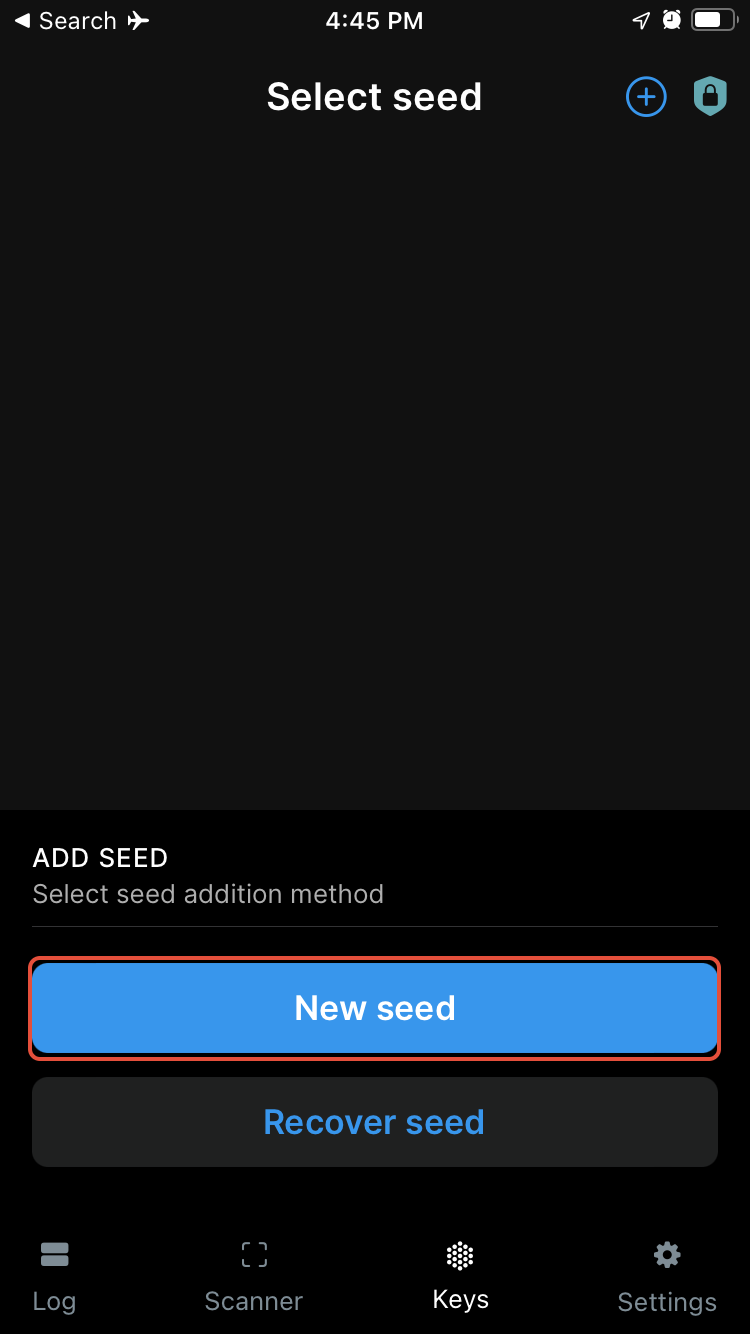Screen dimensions: 750x1334
Task: Go to the Settings tab
Action: (667, 1277)
